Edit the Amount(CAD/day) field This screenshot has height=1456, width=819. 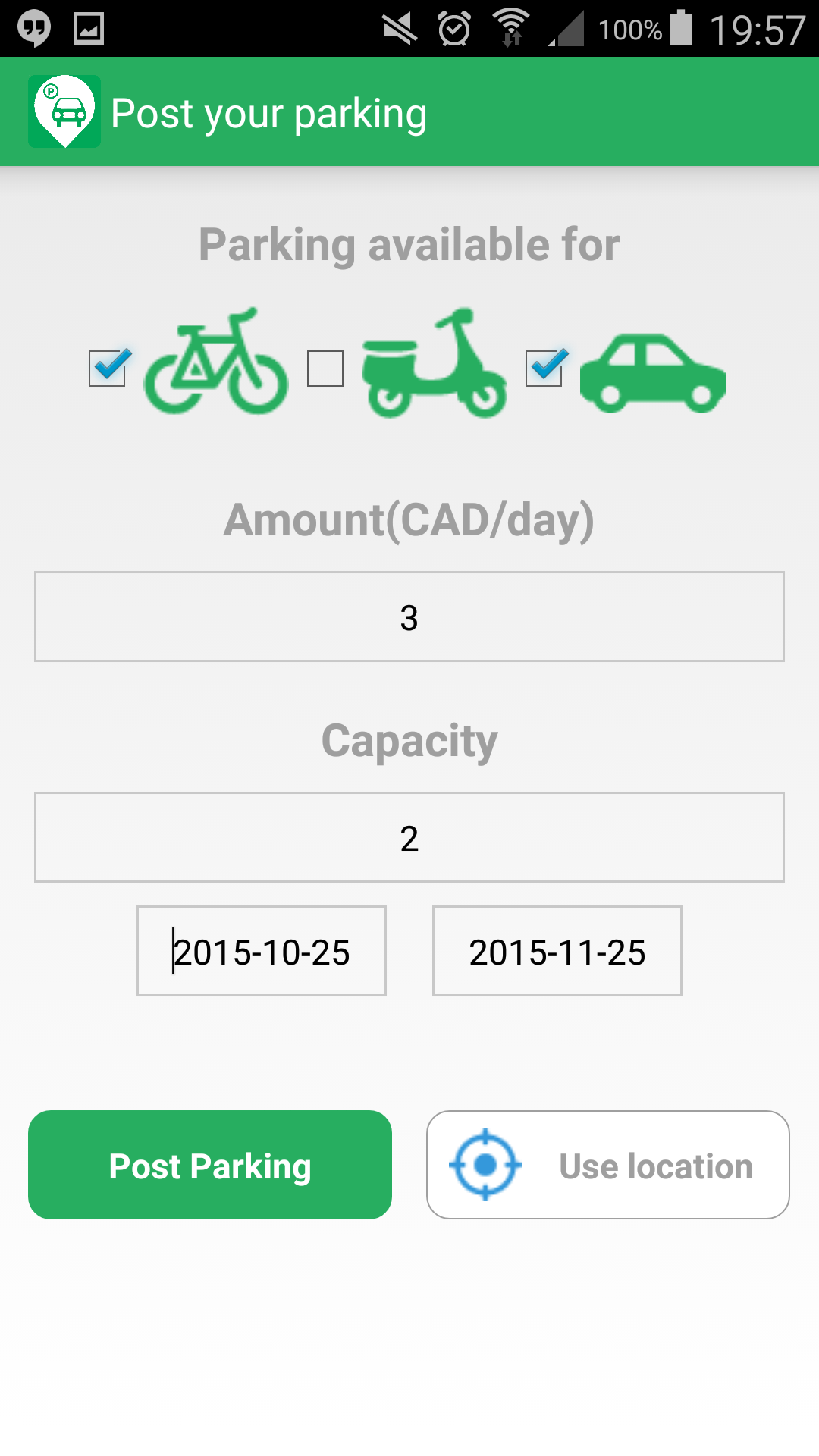409,617
